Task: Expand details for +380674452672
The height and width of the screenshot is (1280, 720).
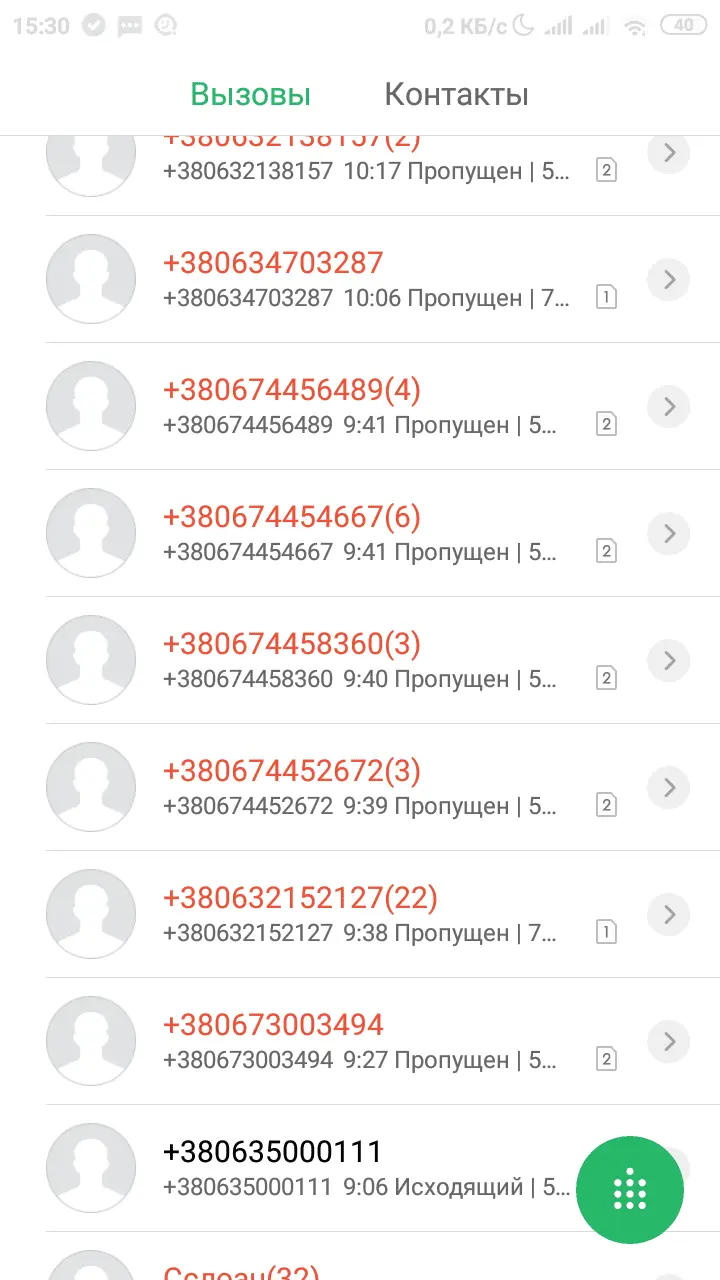Action: (x=669, y=788)
